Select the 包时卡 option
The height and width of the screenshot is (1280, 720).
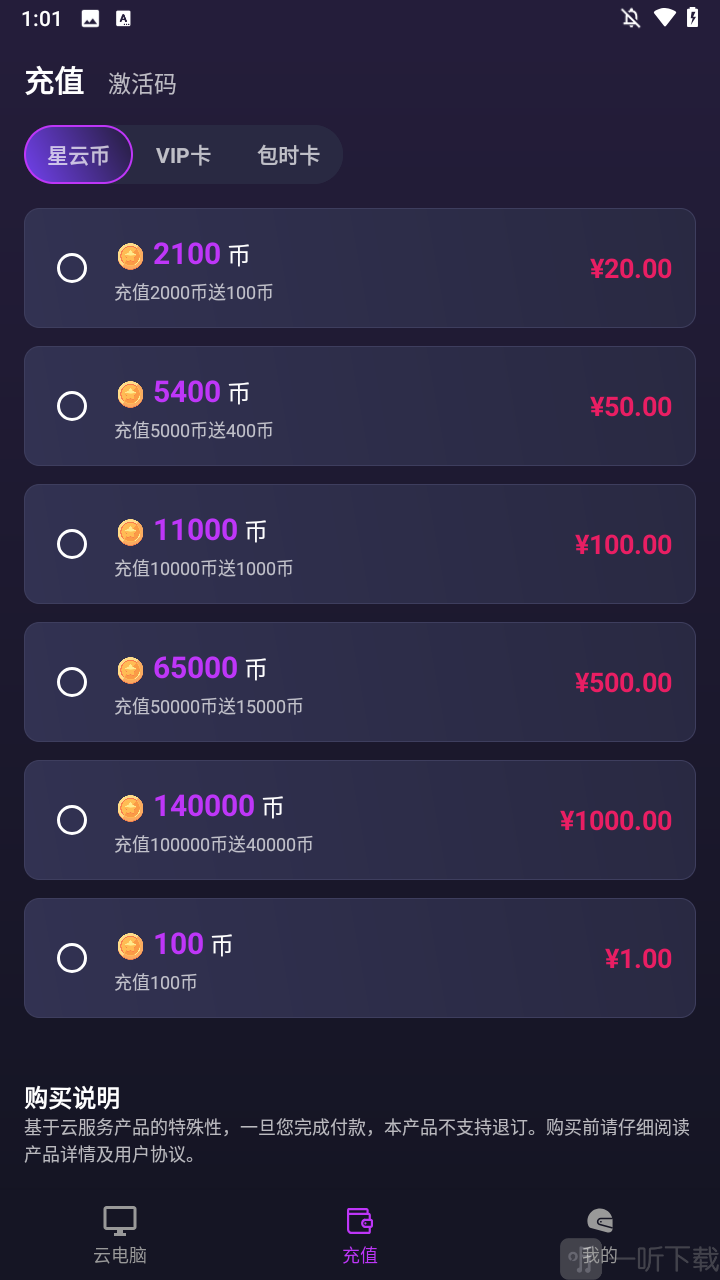tap(289, 154)
